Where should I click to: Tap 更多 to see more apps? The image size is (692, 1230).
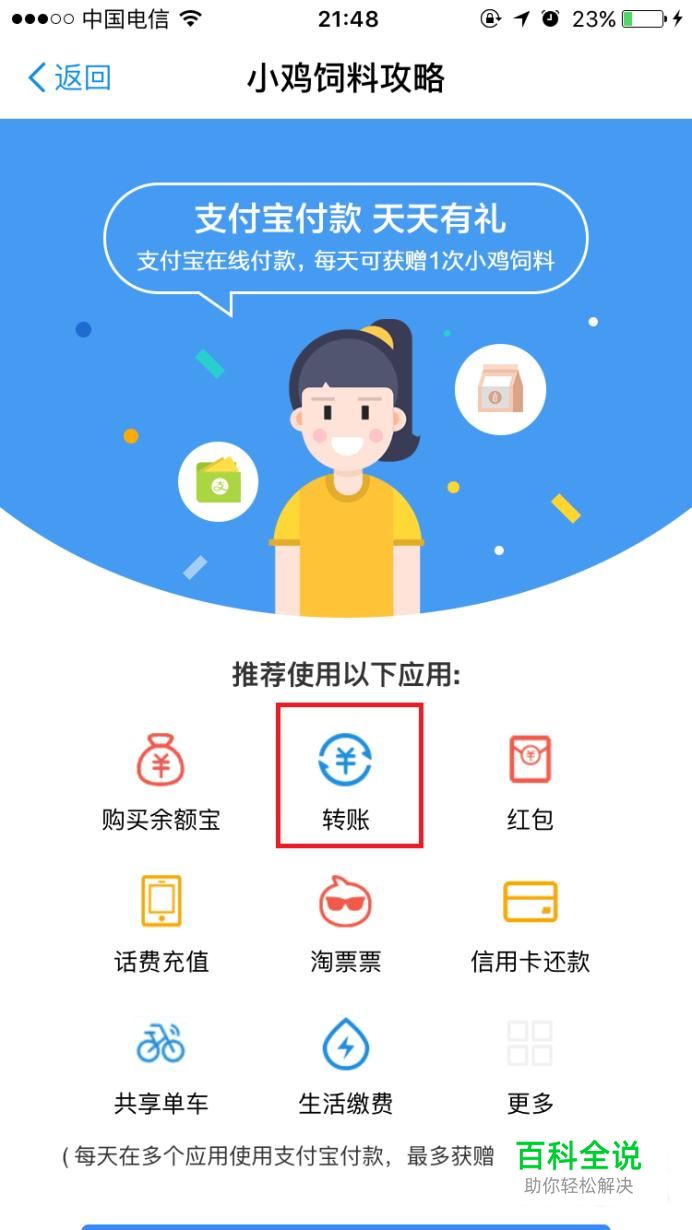pyautogui.click(x=530, y=1066)
